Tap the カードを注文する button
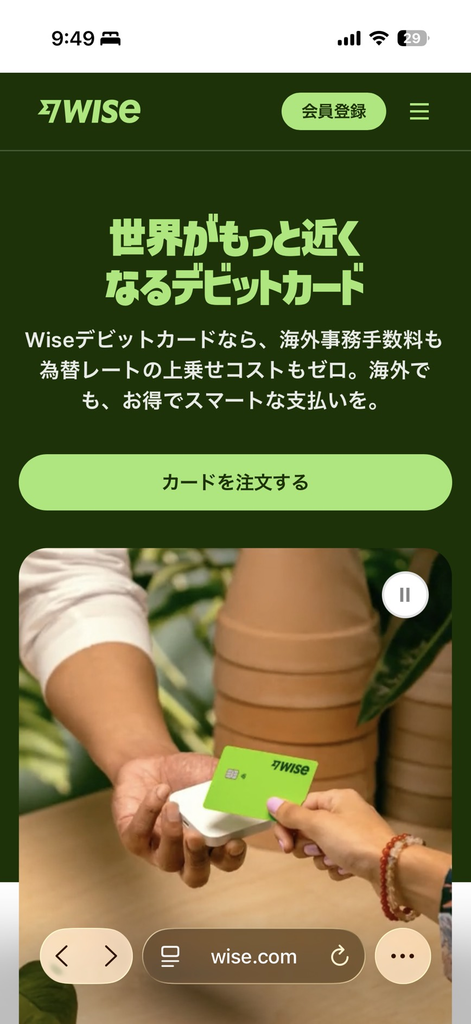 (x=235, y=483)
